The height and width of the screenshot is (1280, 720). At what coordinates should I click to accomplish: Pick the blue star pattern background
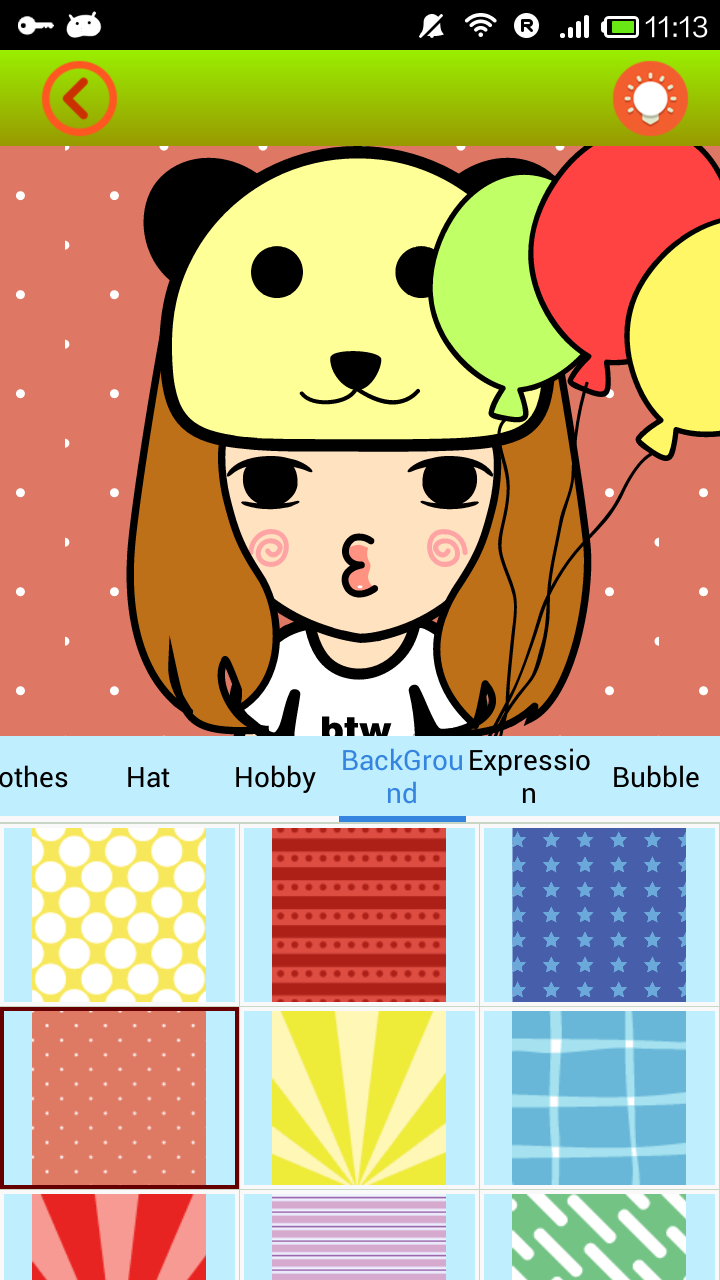click(599, 914)
